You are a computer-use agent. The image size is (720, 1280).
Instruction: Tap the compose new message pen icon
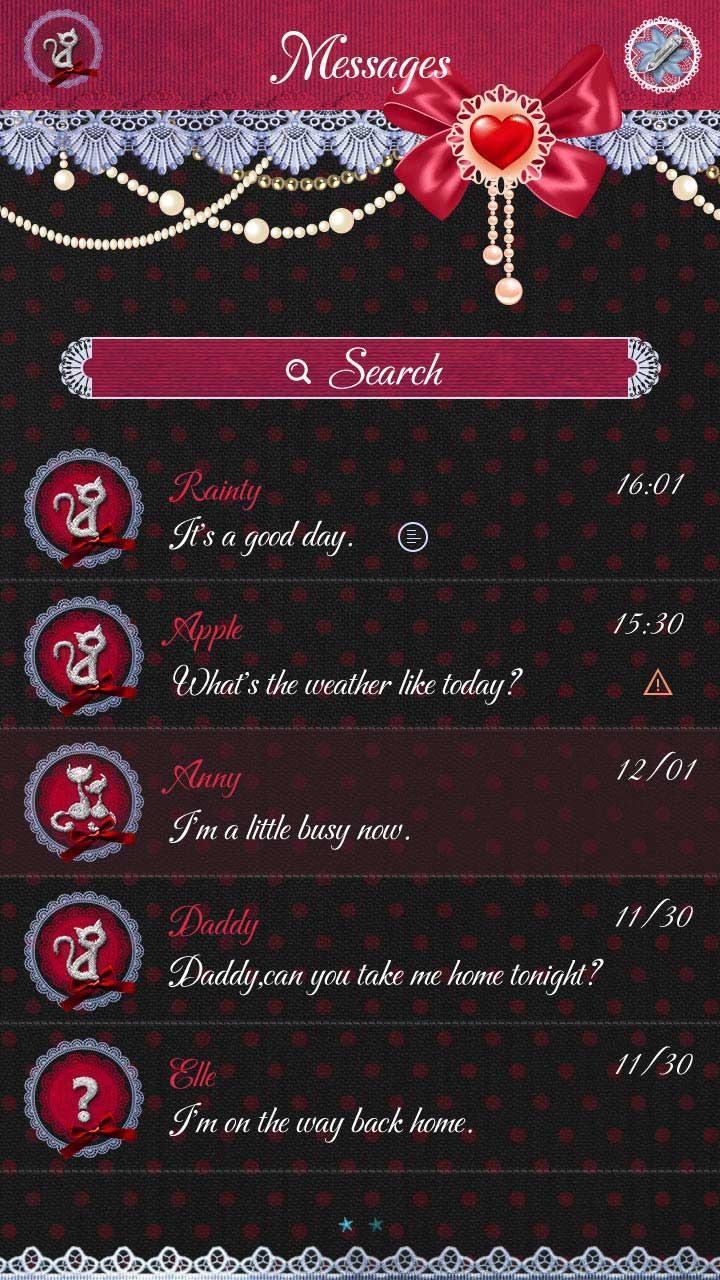click(x=663, y=52)
